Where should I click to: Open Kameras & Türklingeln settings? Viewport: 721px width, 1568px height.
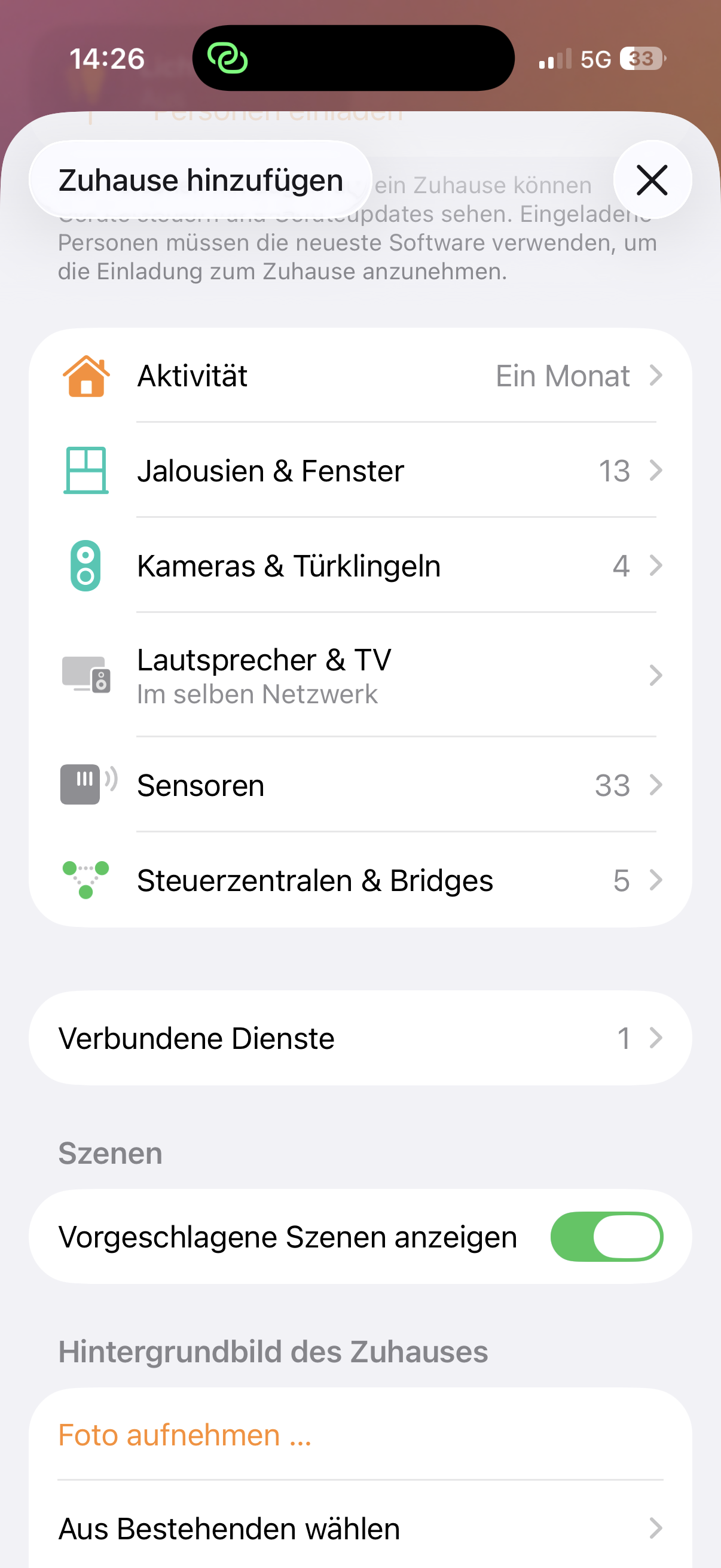tap(360, 566)
